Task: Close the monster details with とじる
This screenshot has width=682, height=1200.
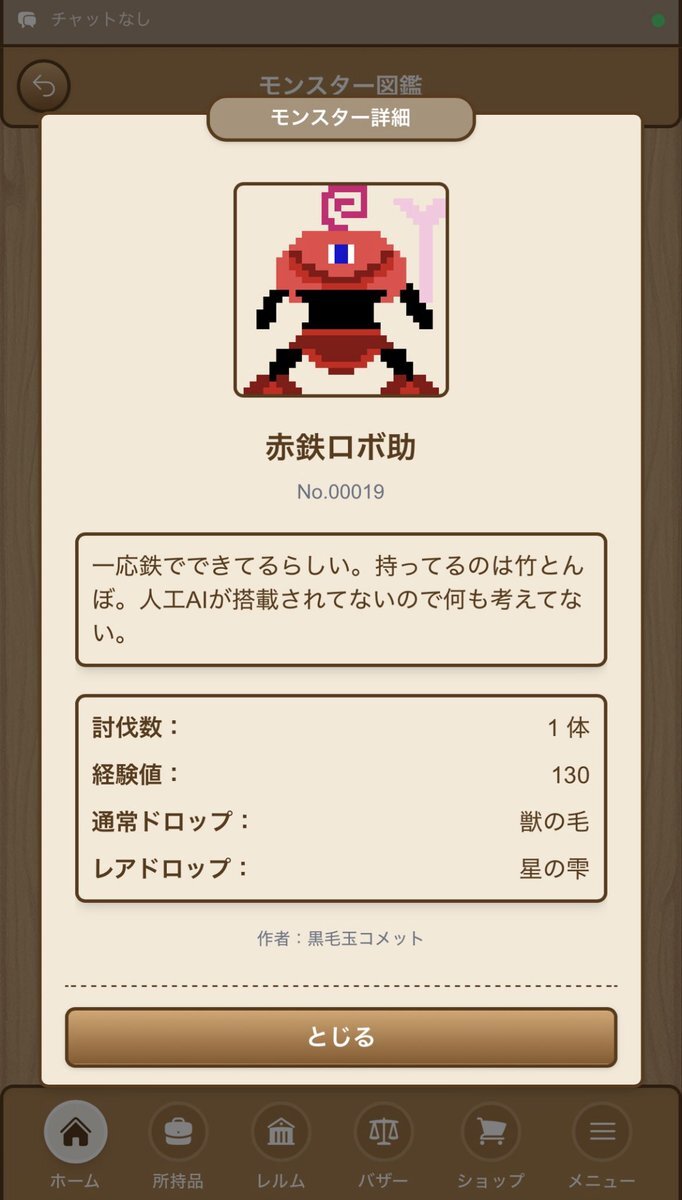Action: (x=341, y=1037)
